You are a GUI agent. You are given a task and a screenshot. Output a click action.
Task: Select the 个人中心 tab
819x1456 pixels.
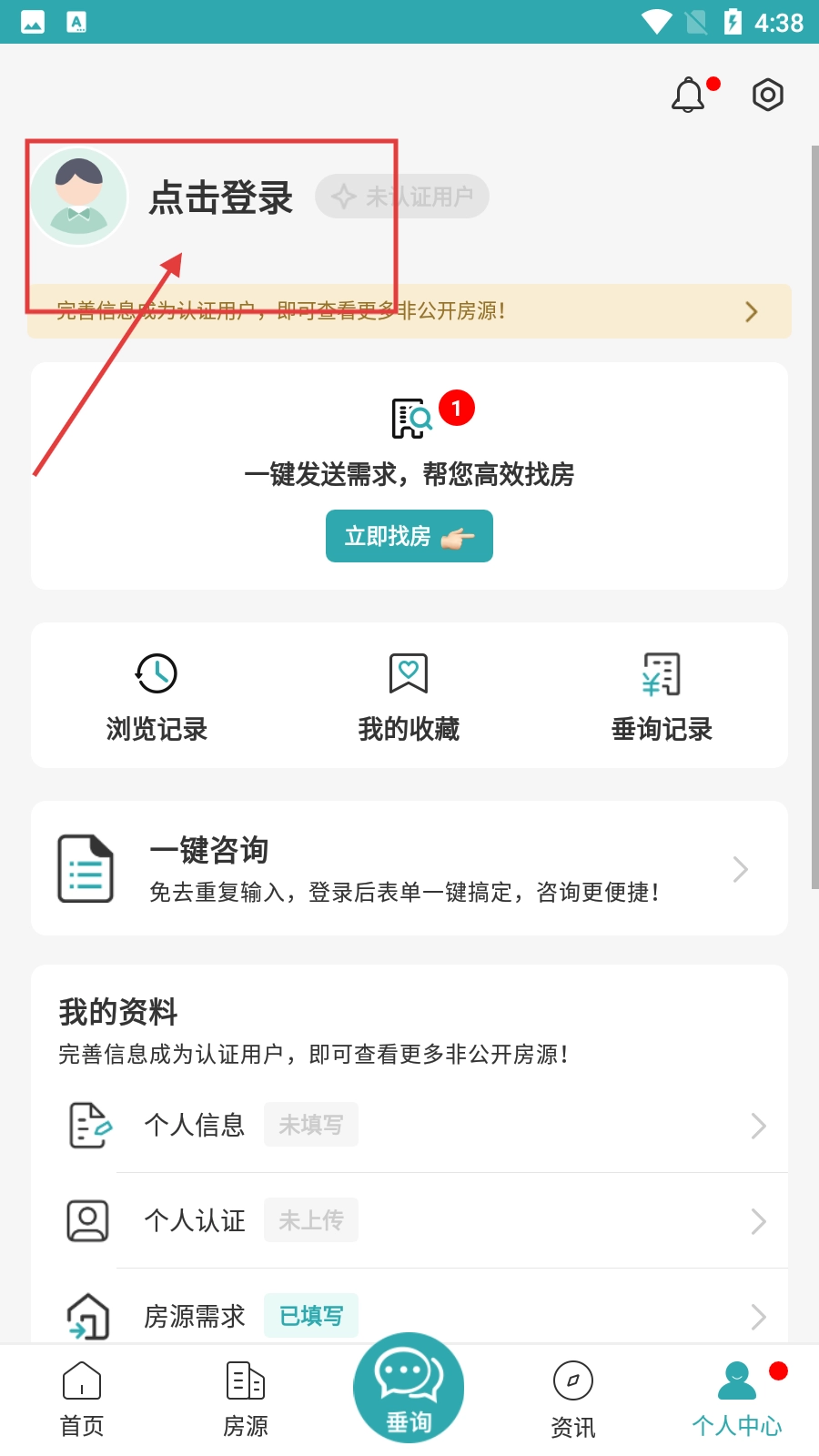click(737, 1400)
